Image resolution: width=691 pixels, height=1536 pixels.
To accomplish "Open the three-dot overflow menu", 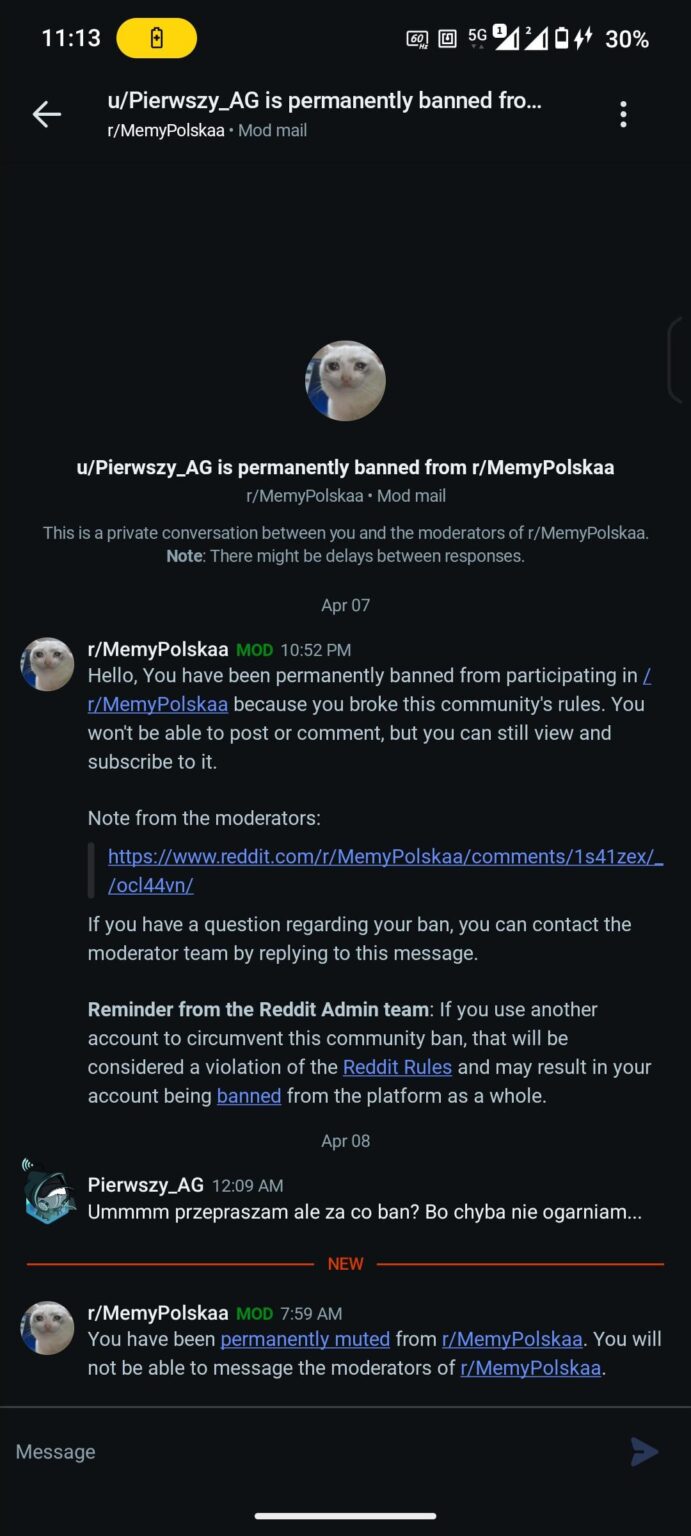I will click(623, 114).
